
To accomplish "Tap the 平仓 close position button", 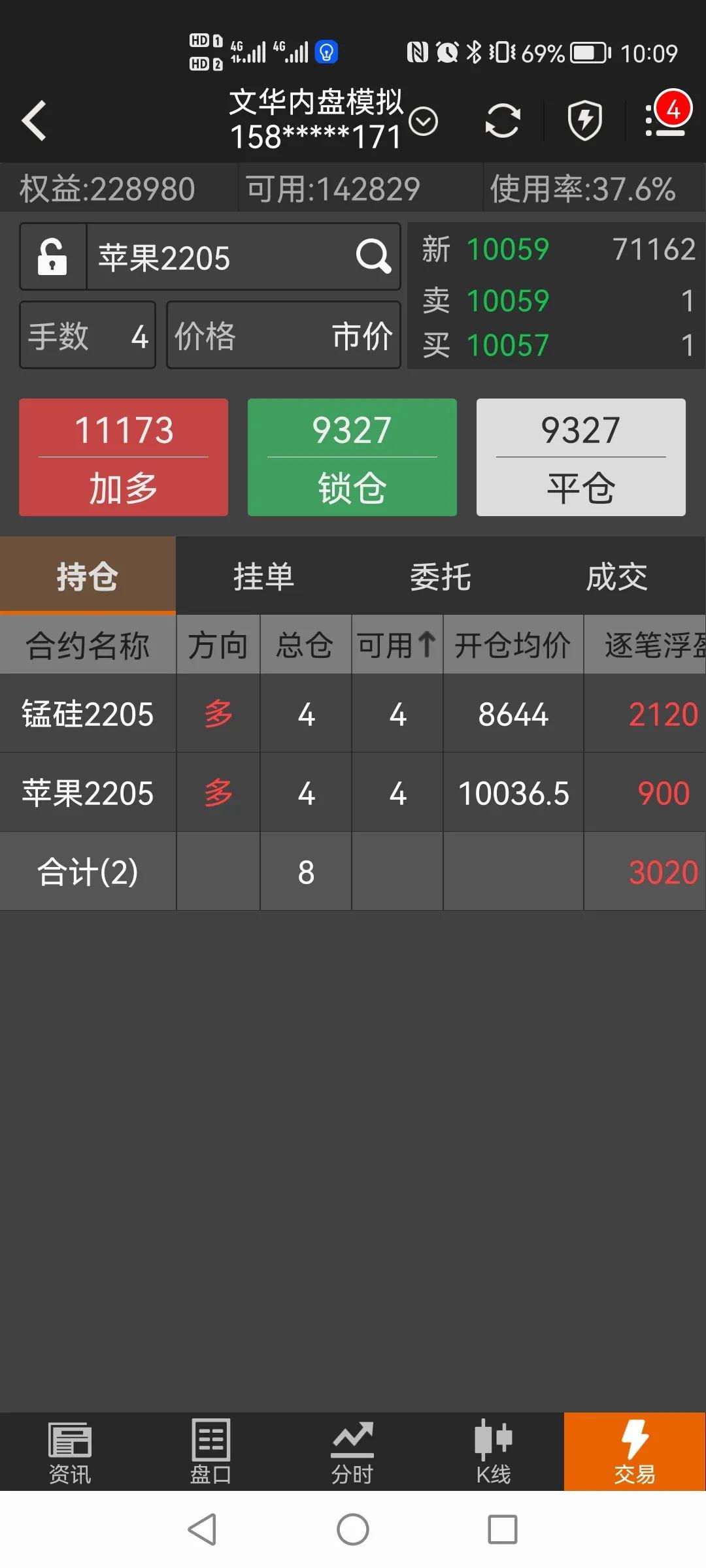I will pos(581,457).
